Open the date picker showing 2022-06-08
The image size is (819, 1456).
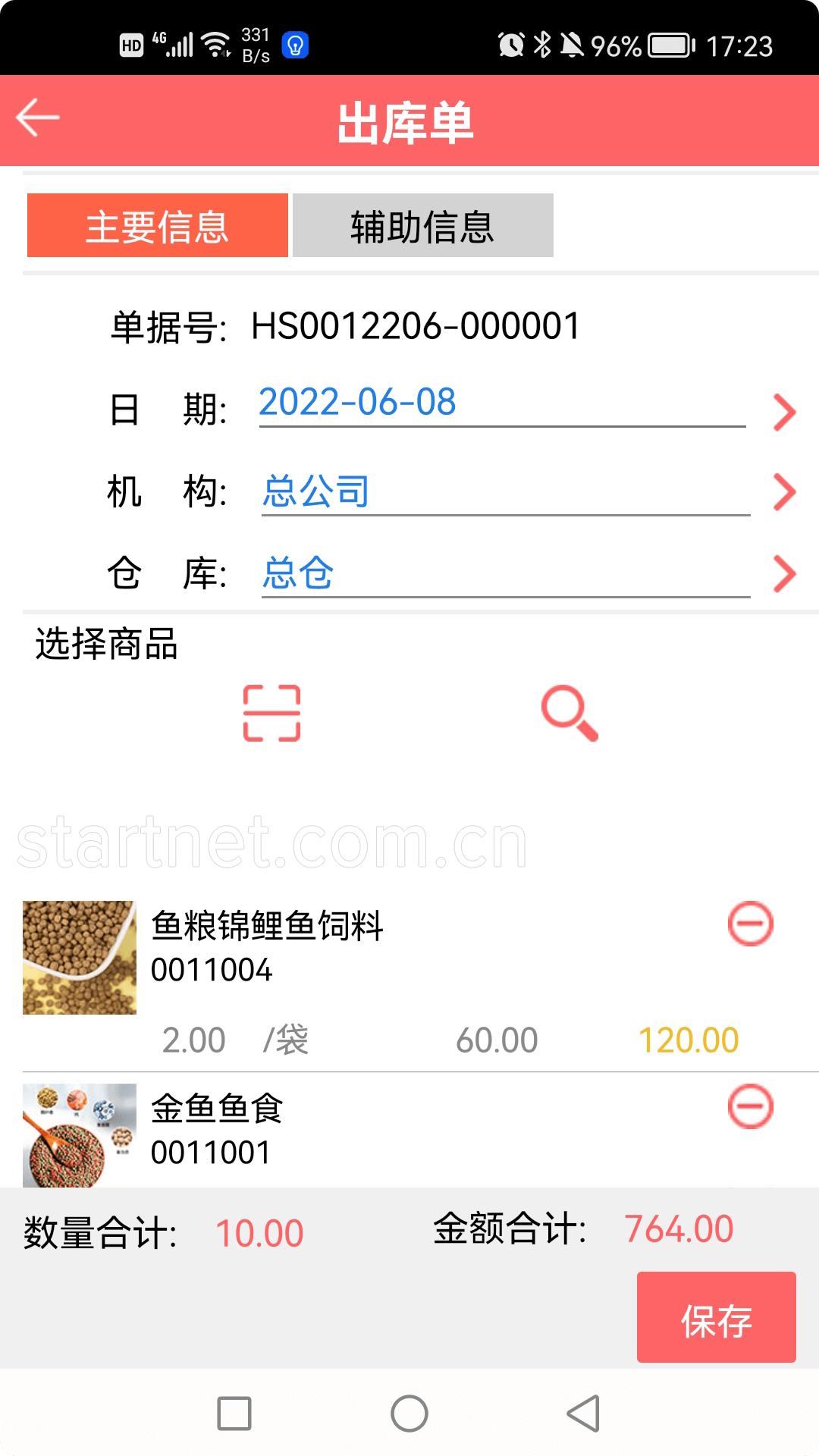(x=502, y=404)
